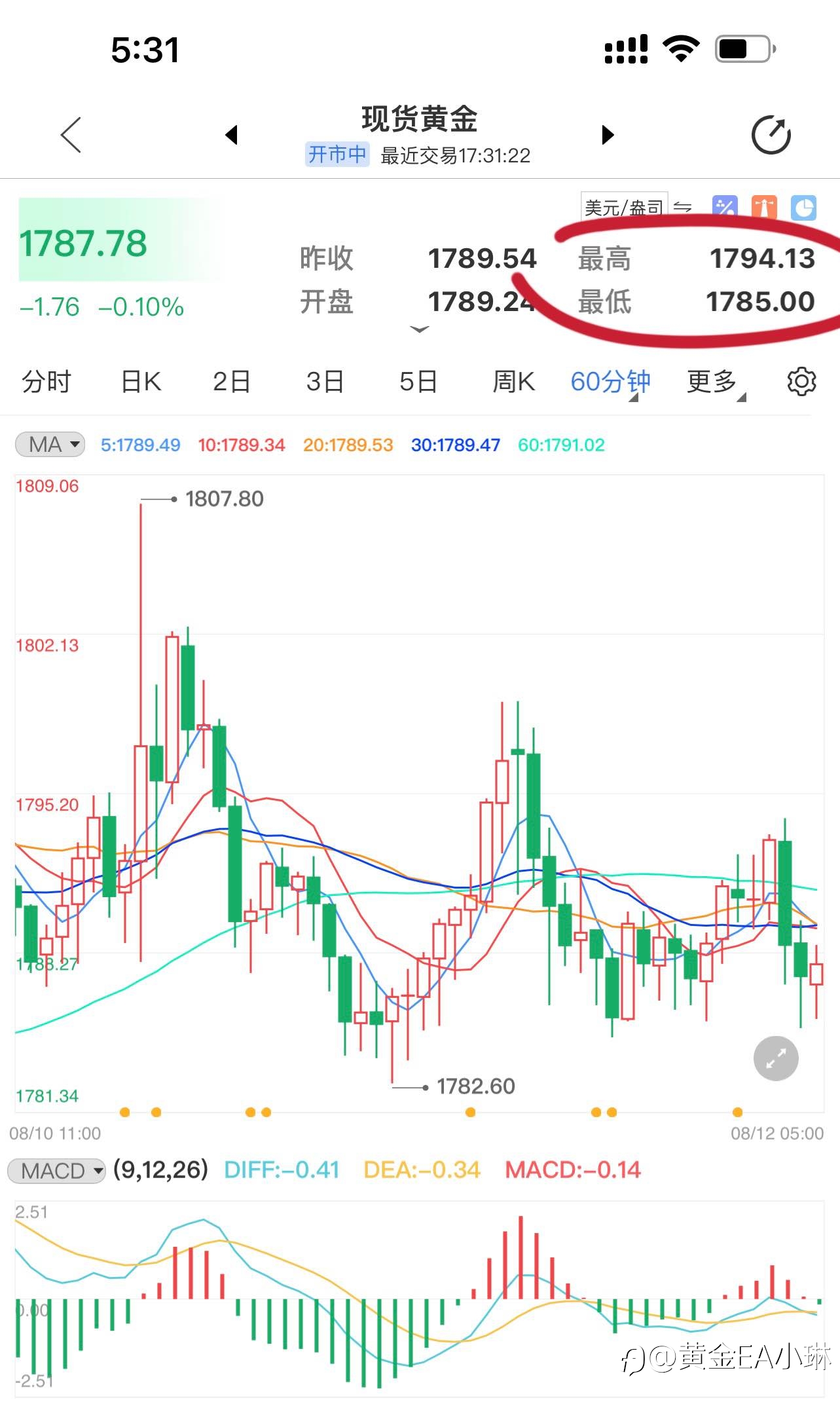Show the 2日 chart

(x=232, y=381)
